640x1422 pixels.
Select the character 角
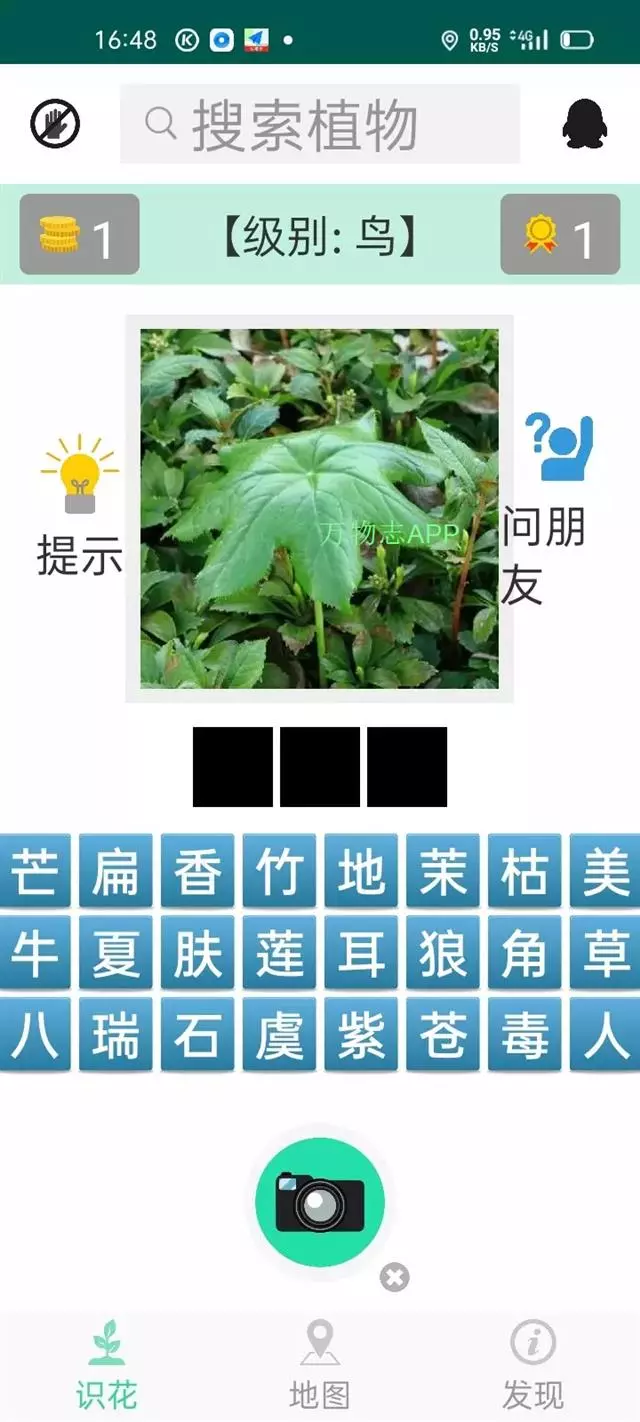[525, 953]
